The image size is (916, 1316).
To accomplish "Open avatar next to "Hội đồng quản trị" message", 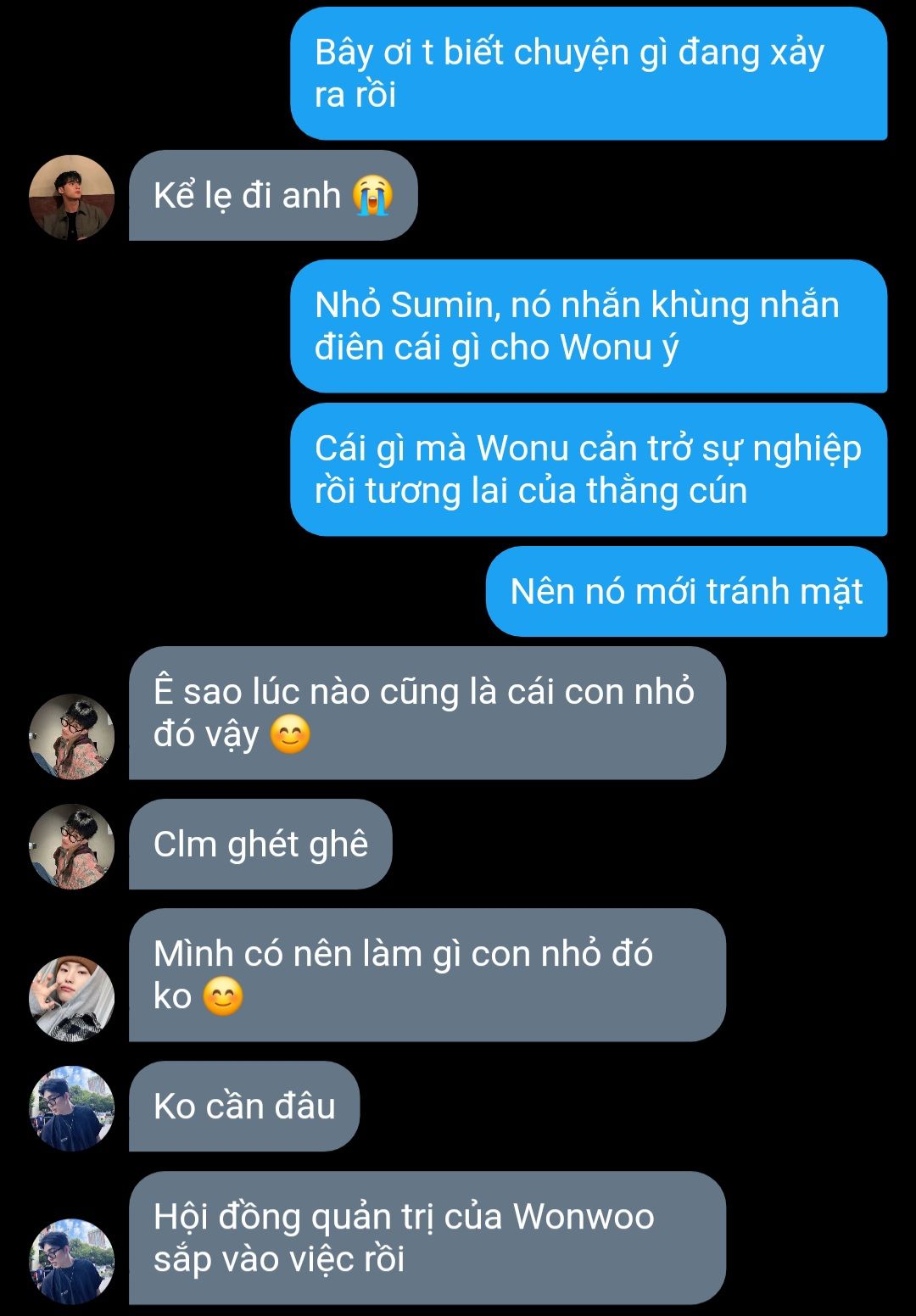I will (x=71, y=1261).
